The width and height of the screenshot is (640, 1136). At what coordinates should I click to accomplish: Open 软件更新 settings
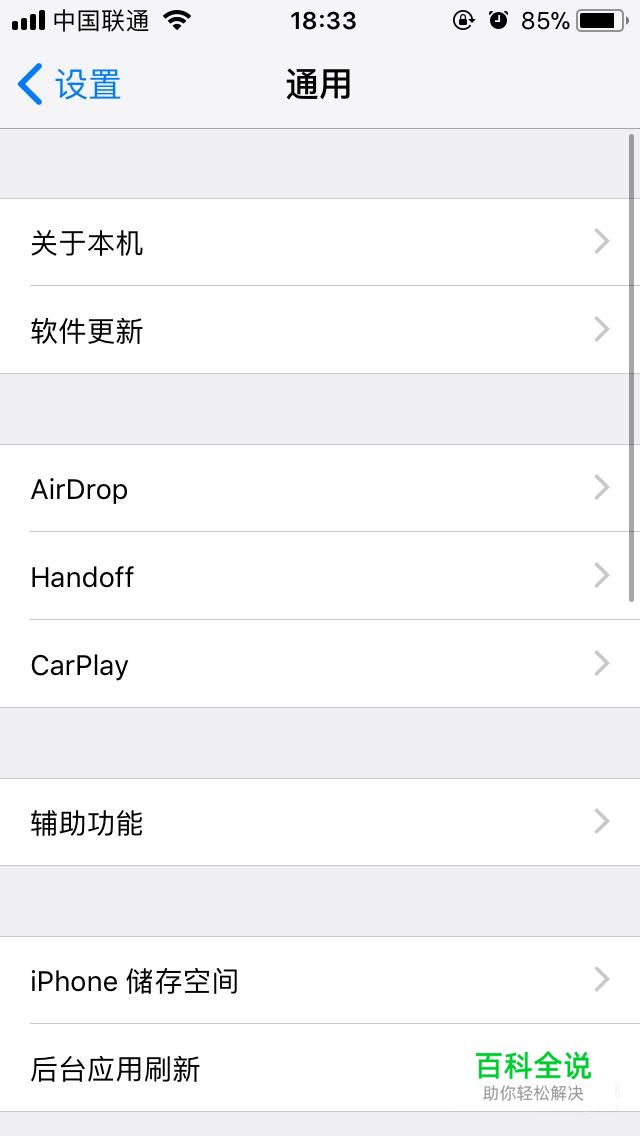click(320, 330)
